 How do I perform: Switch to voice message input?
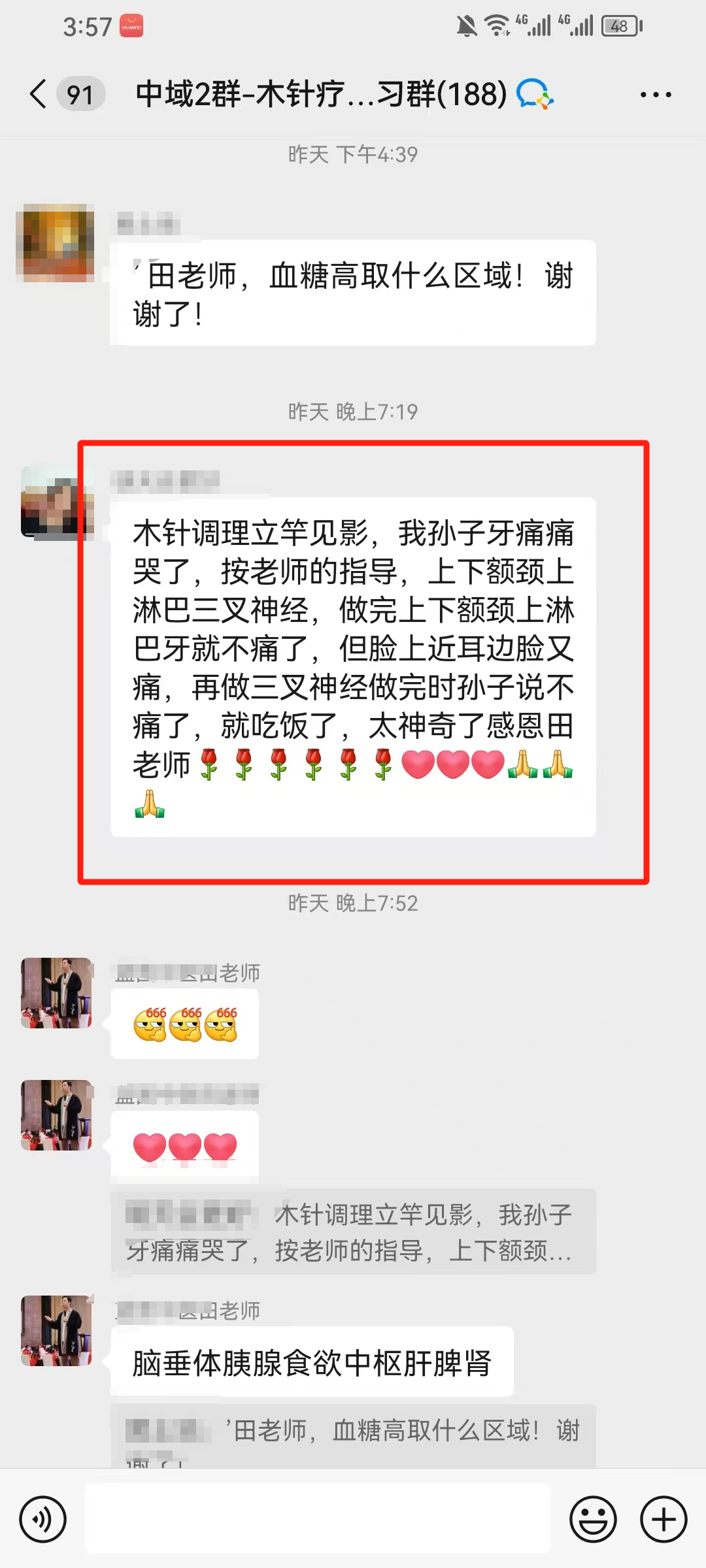click(x=43, y=1519)
